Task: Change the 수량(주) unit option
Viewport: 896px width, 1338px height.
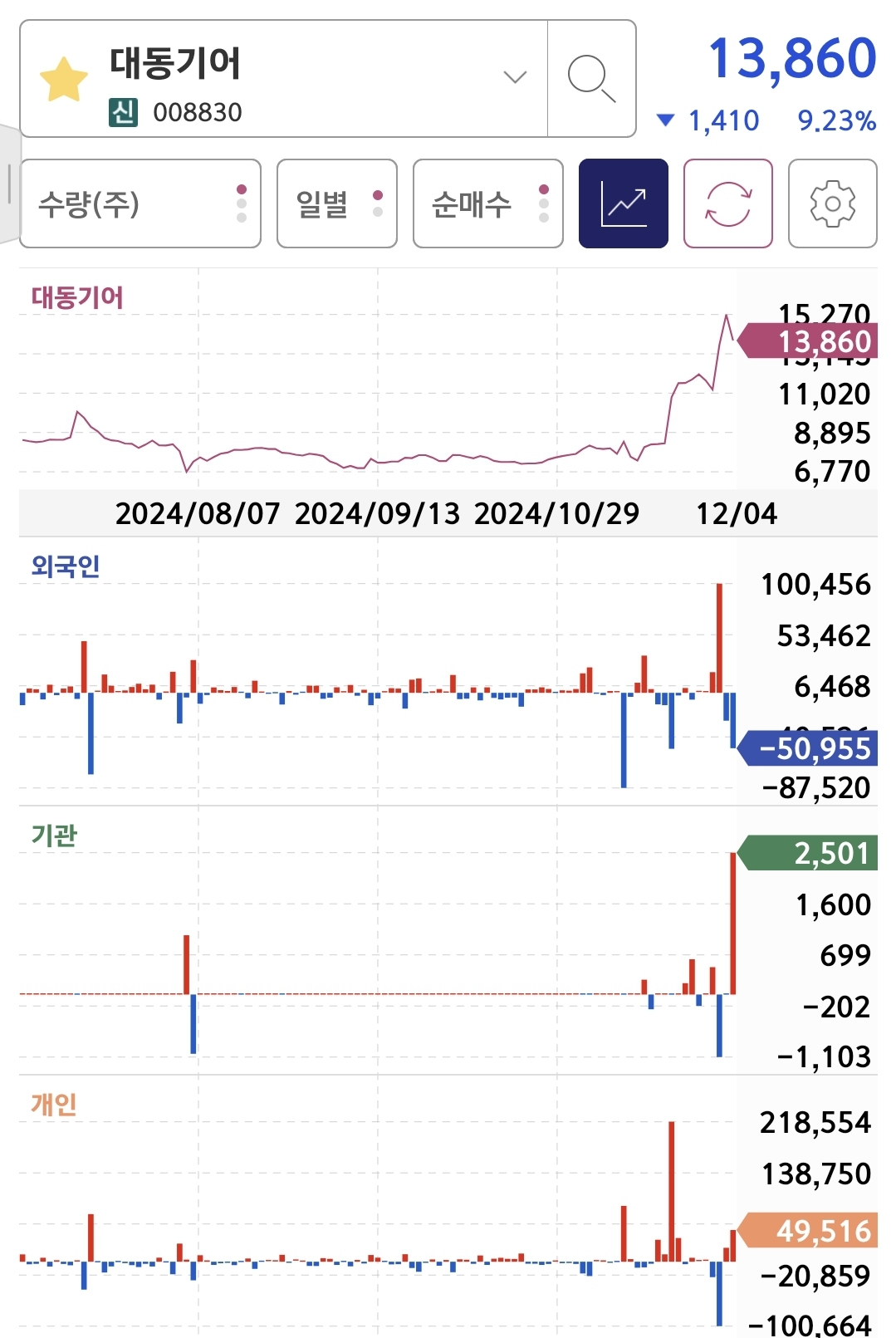Action: (140, 203)
